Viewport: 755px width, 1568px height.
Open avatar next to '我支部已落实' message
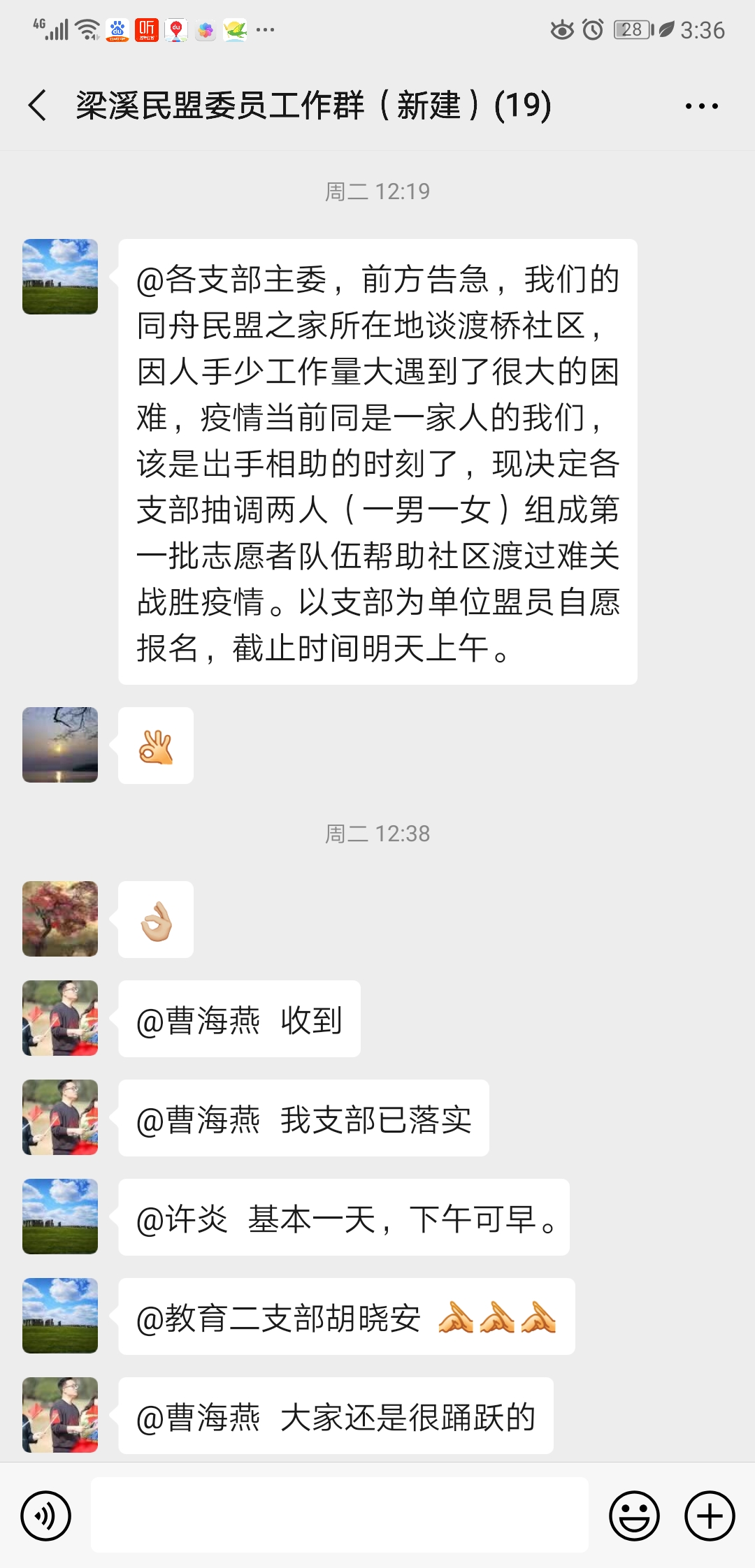click(x=60, y=1117)
